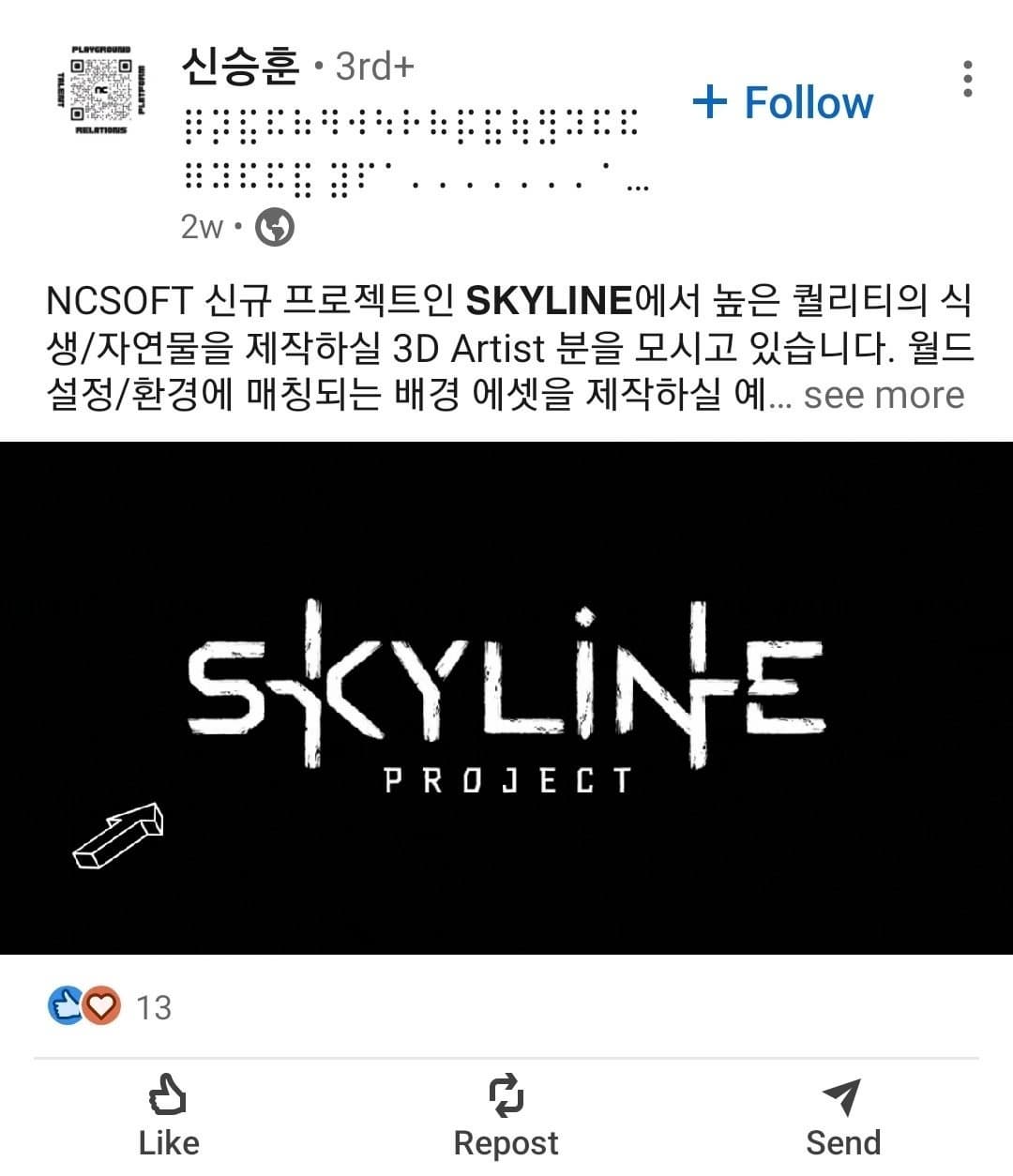Repost this post
This screenshot has height=1176, width=1013.
click(506, 1116)
